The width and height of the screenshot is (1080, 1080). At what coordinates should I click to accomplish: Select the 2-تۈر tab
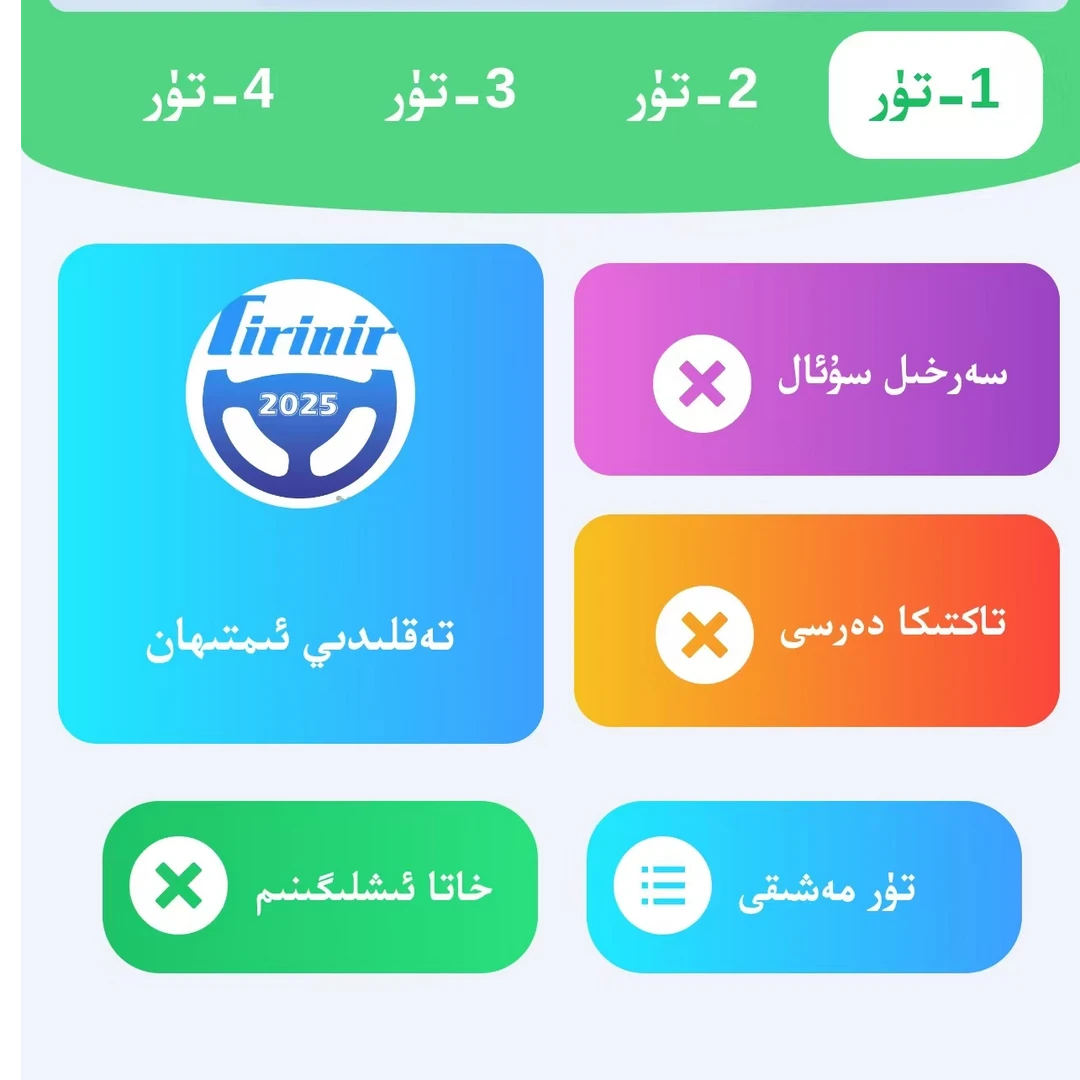click(x=694, y=94)
